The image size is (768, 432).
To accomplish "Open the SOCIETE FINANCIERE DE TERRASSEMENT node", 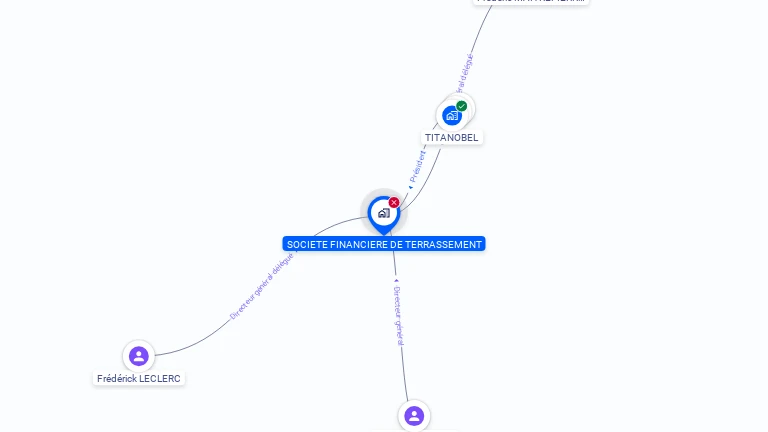I will (383, 213).
